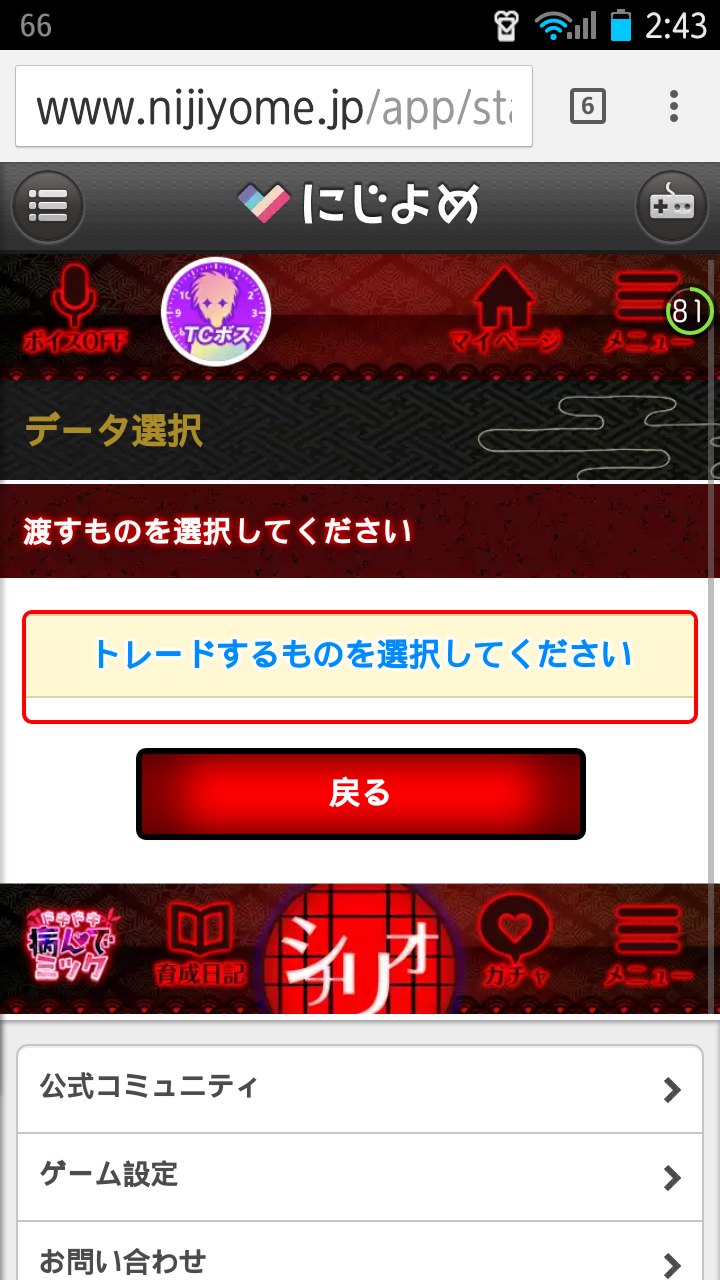
Task: Open the browser tab switcher
Action: [588, 106]
